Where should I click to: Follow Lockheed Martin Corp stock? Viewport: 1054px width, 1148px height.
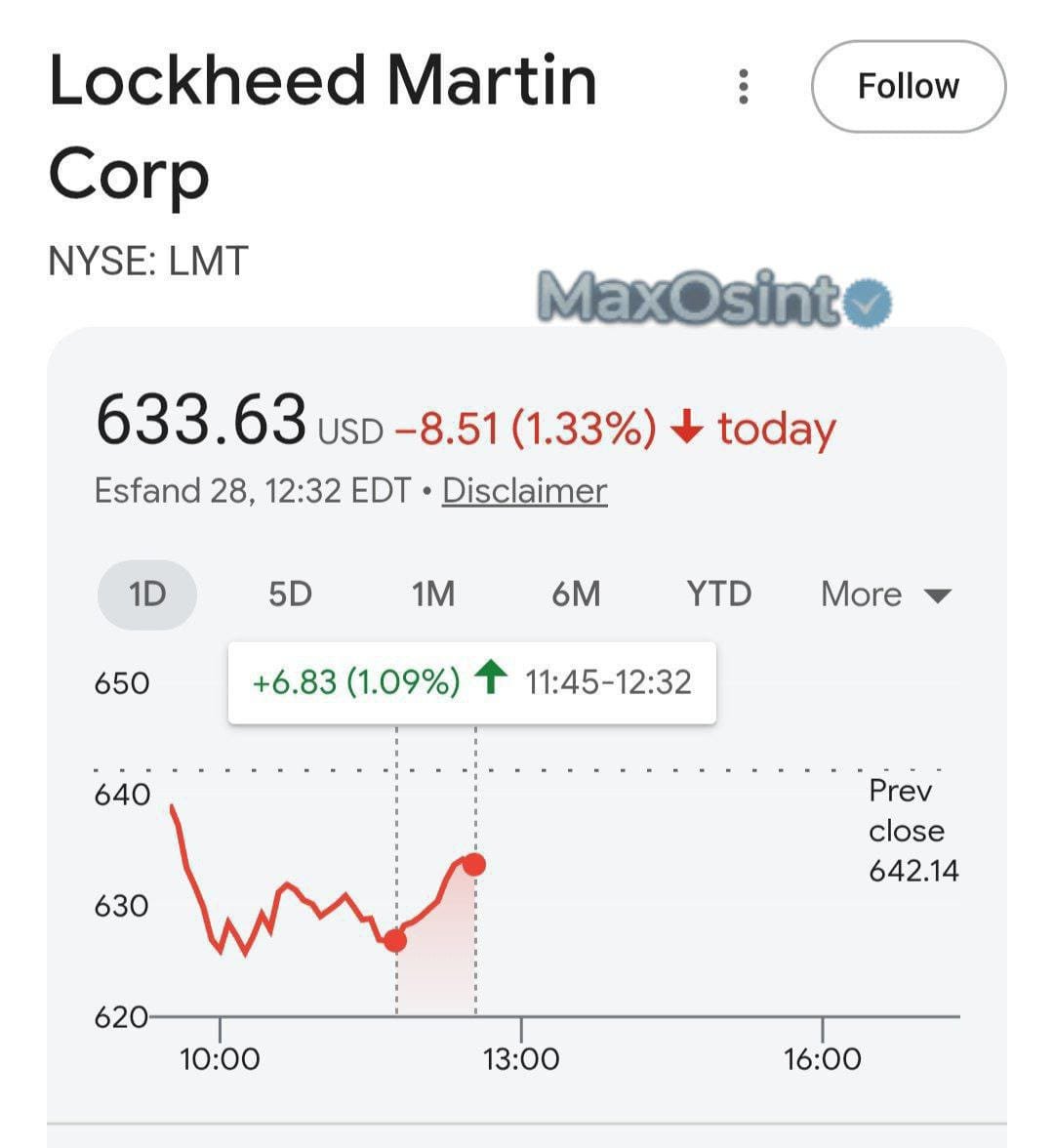tap(908, 86)
